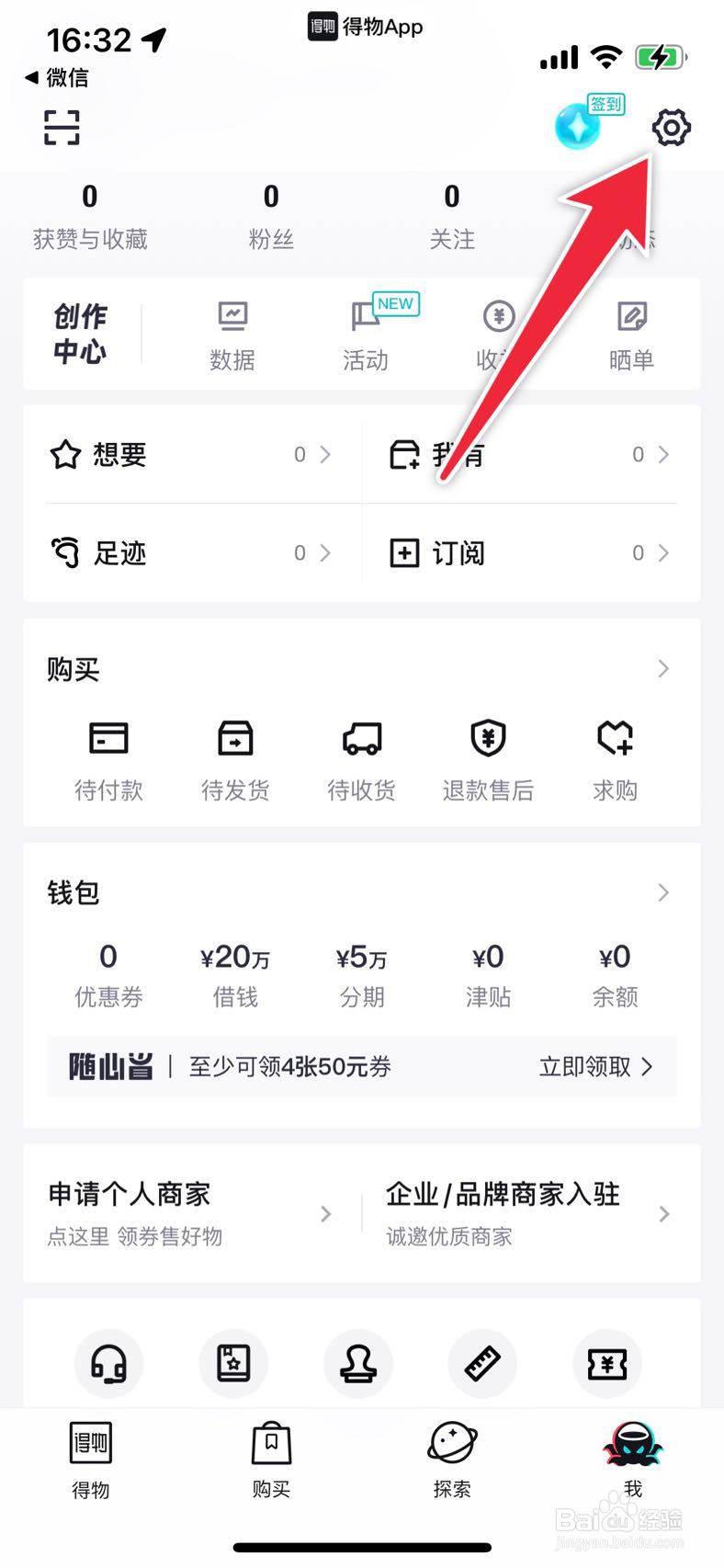Expand the 购买 purchase section chevron
The width and height of the screenshot is (724, 1568).
[663, 669]
